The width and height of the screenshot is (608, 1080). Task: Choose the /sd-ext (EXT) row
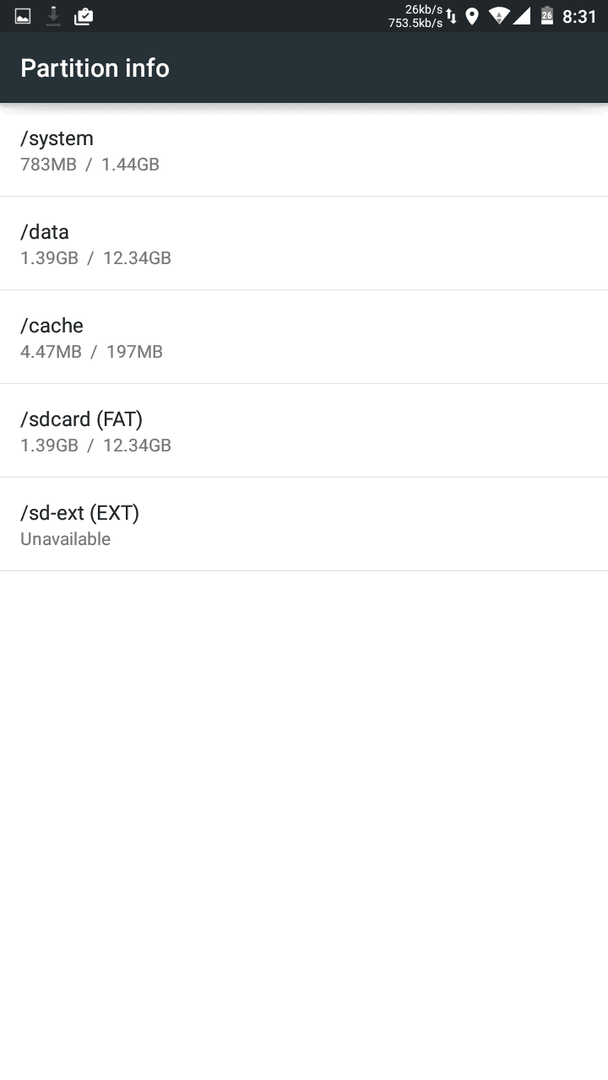pyautogui.click(x=304, y=525)
